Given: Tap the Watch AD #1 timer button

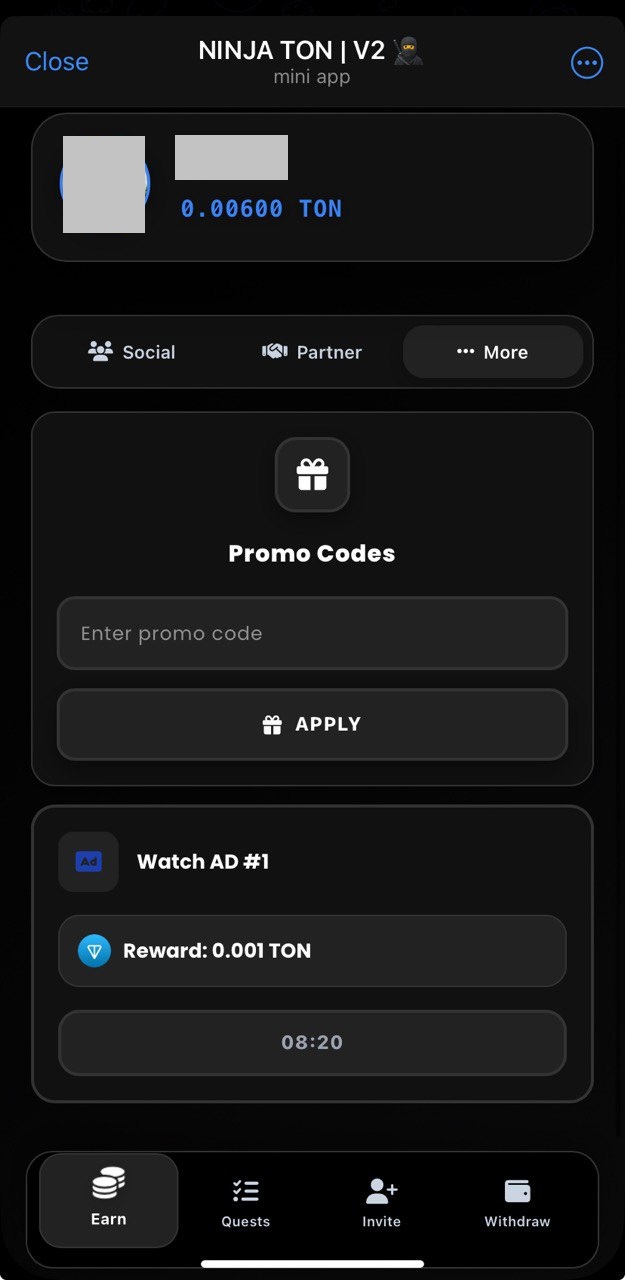Looking at the screenshot, I should (312, 1042).
